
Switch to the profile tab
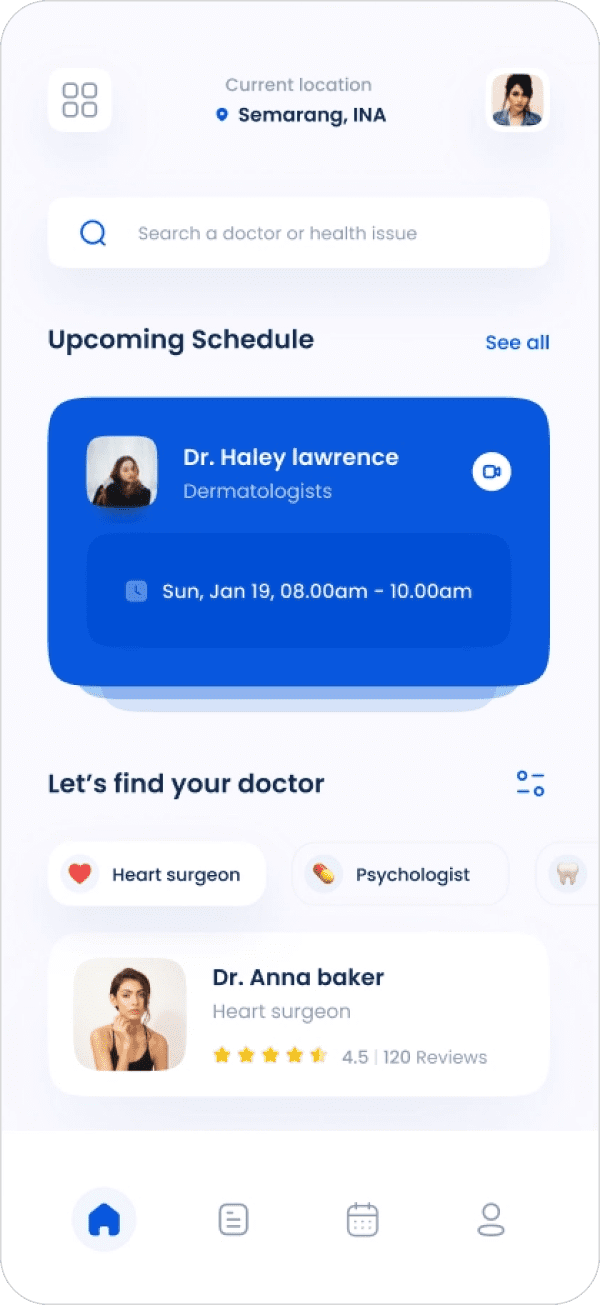point(491,1219)
